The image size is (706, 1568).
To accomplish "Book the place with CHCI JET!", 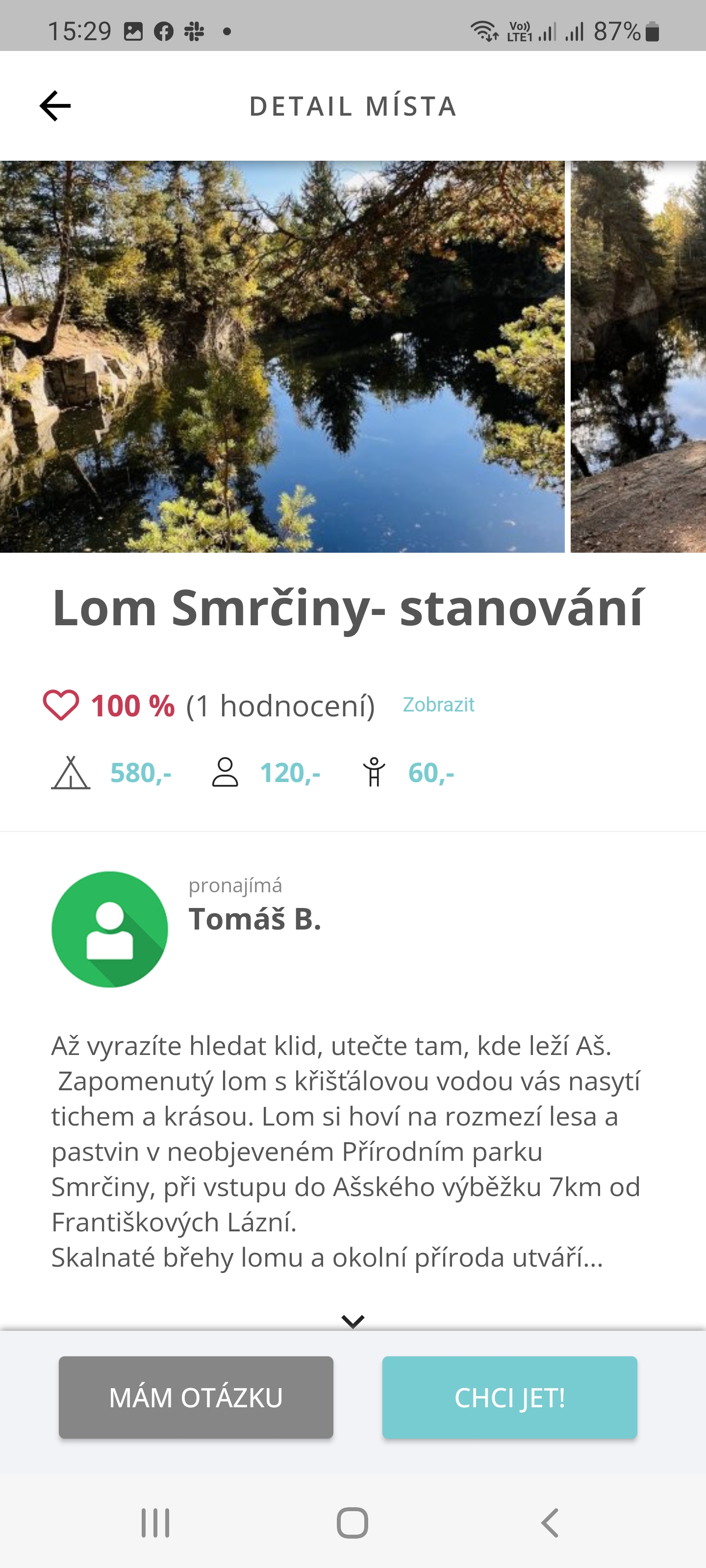I will pyautogui.click(x=510, y=1397).
